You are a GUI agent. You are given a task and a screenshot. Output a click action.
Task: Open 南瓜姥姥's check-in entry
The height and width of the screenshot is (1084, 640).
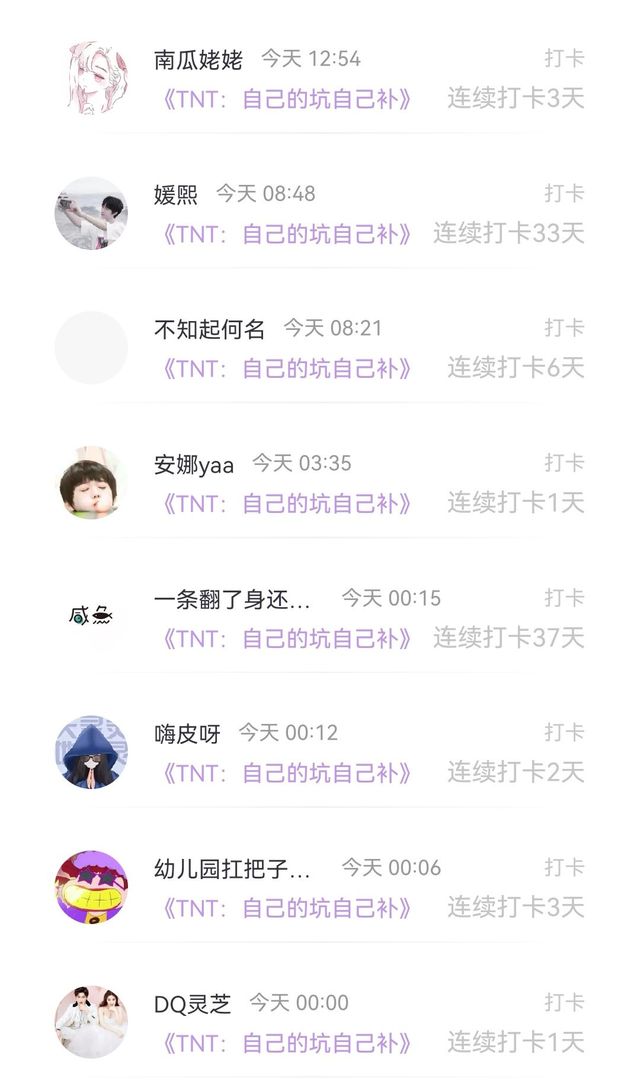tap(320, 79)
